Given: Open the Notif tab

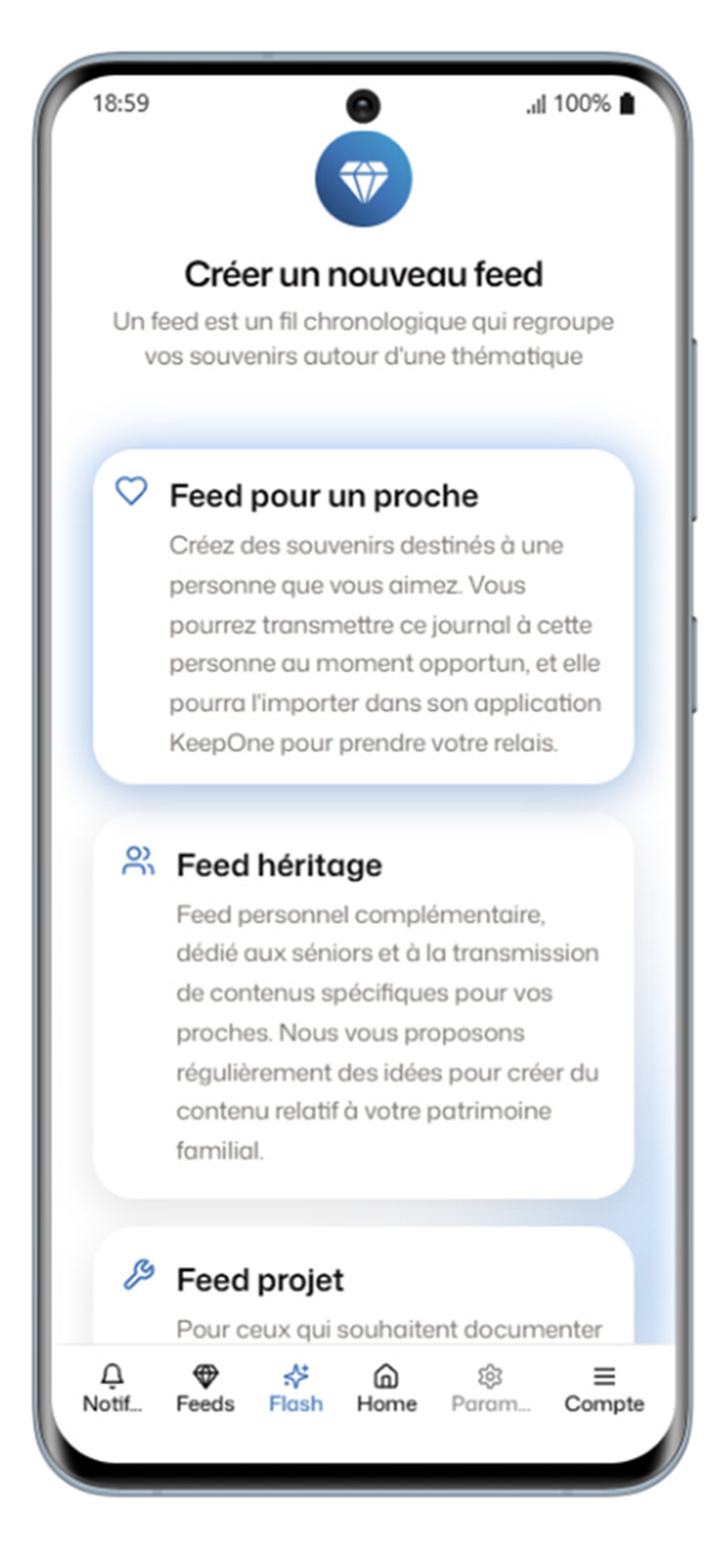Looking at the screenshot, I should (113, 1388).
